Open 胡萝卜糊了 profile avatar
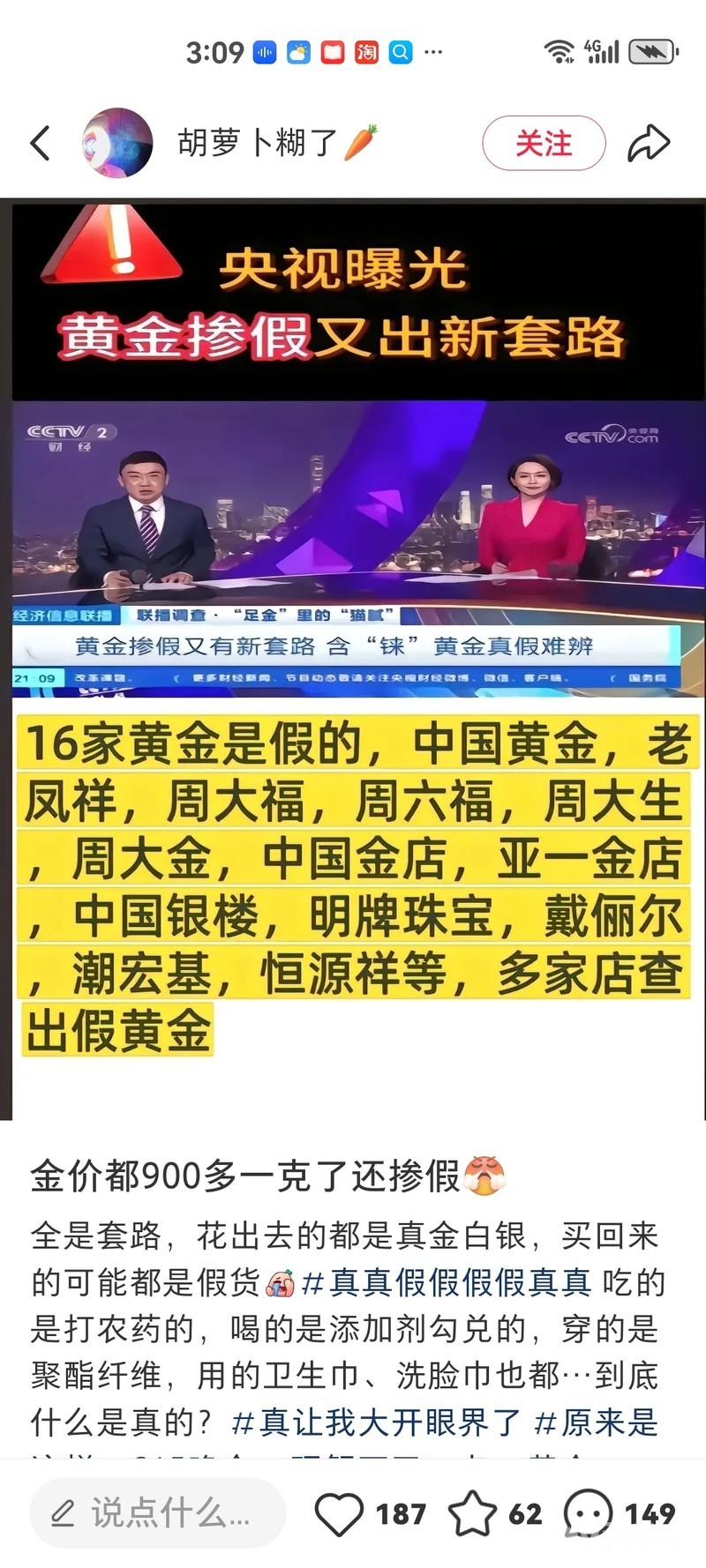The width and height of the screenshot is (706, 1568). coord(116,143)
